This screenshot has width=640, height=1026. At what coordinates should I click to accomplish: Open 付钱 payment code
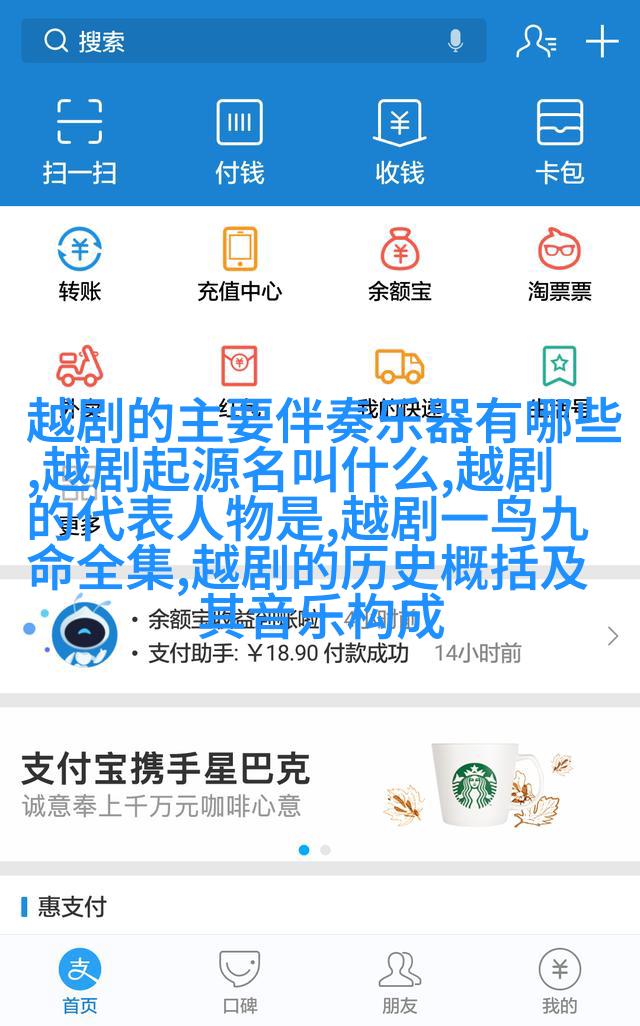pyautogui.click(x=240, y=140)
